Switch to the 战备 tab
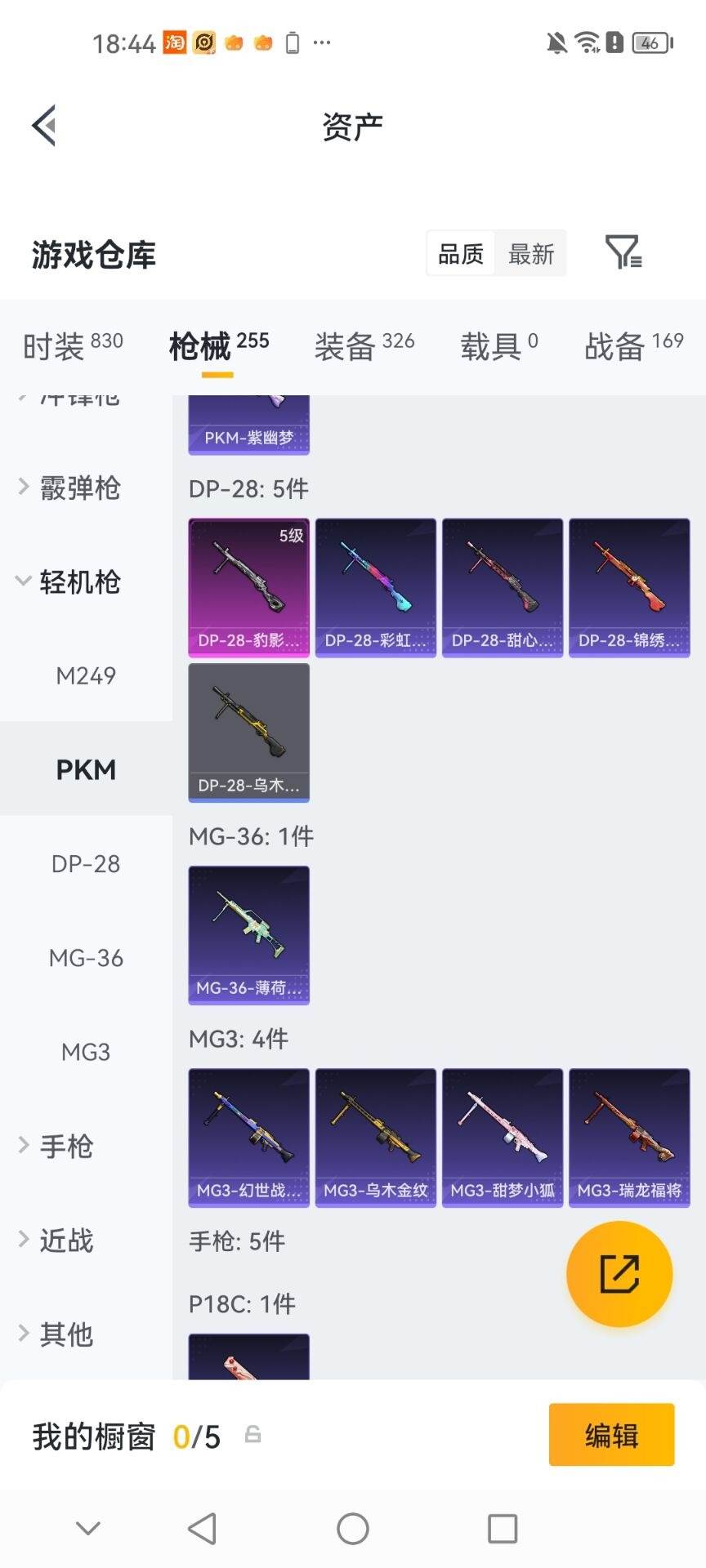The image size is (706, 1568). [634, 346]
